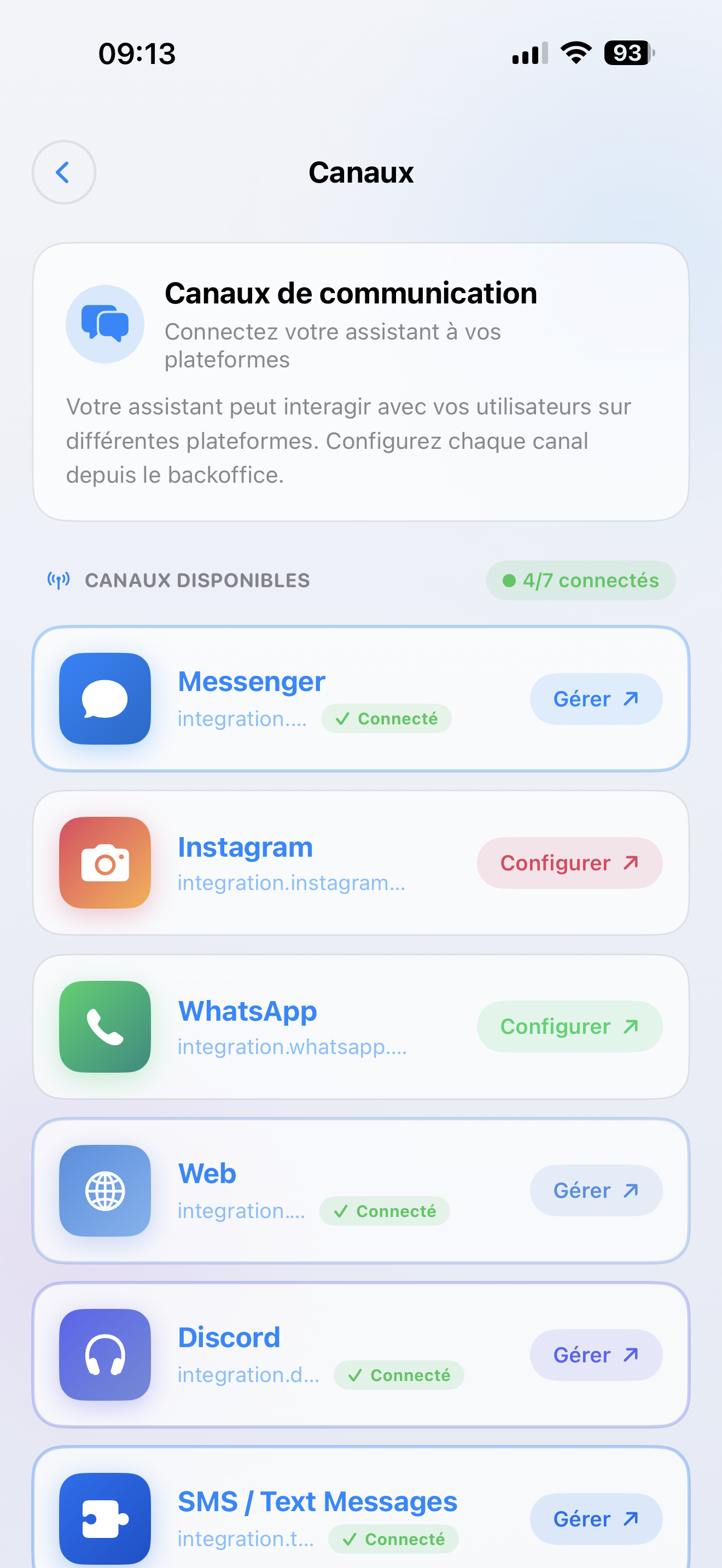
Task: Click the Web globe icon
Action: 104,1191
